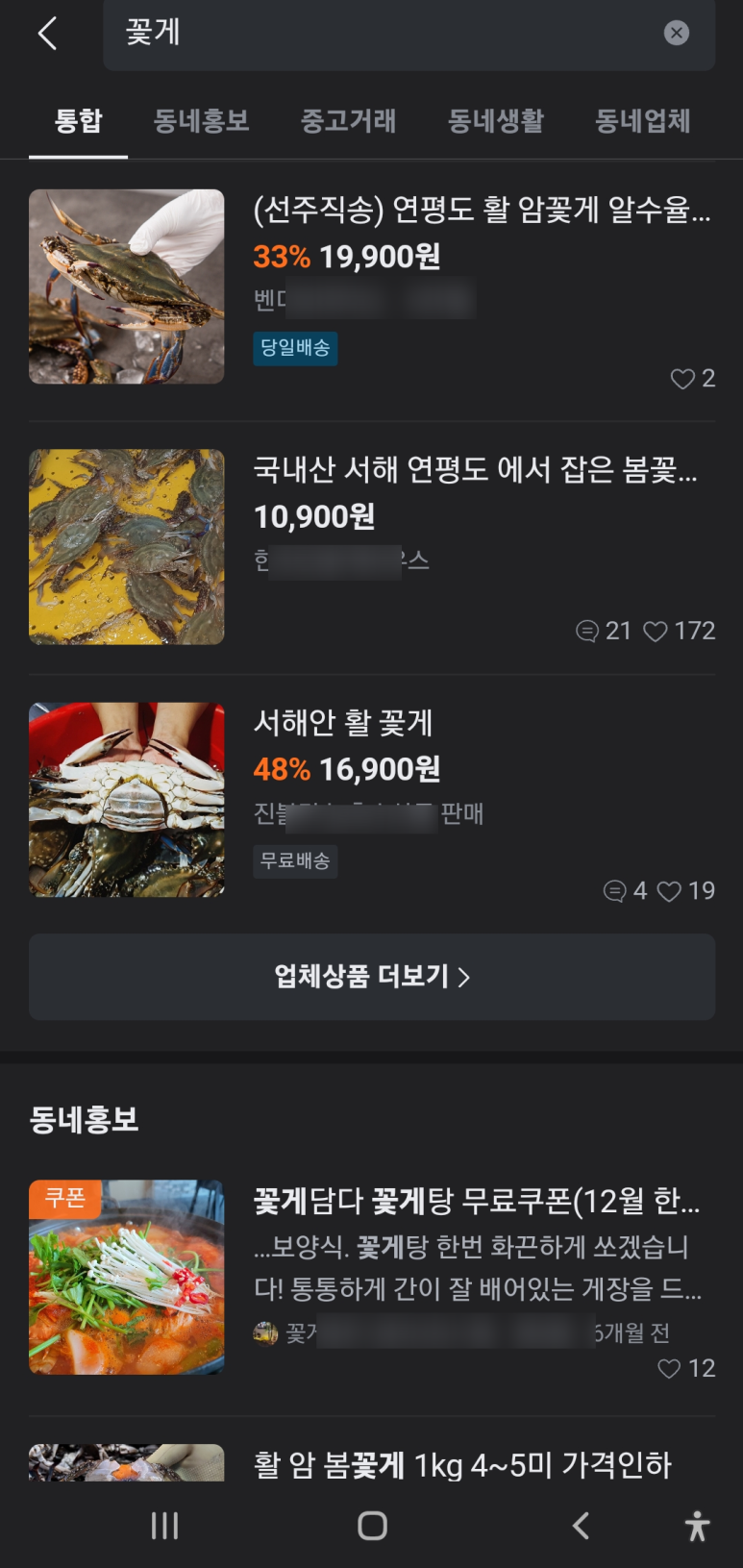Select the 통합 tab

pos(79,121)
